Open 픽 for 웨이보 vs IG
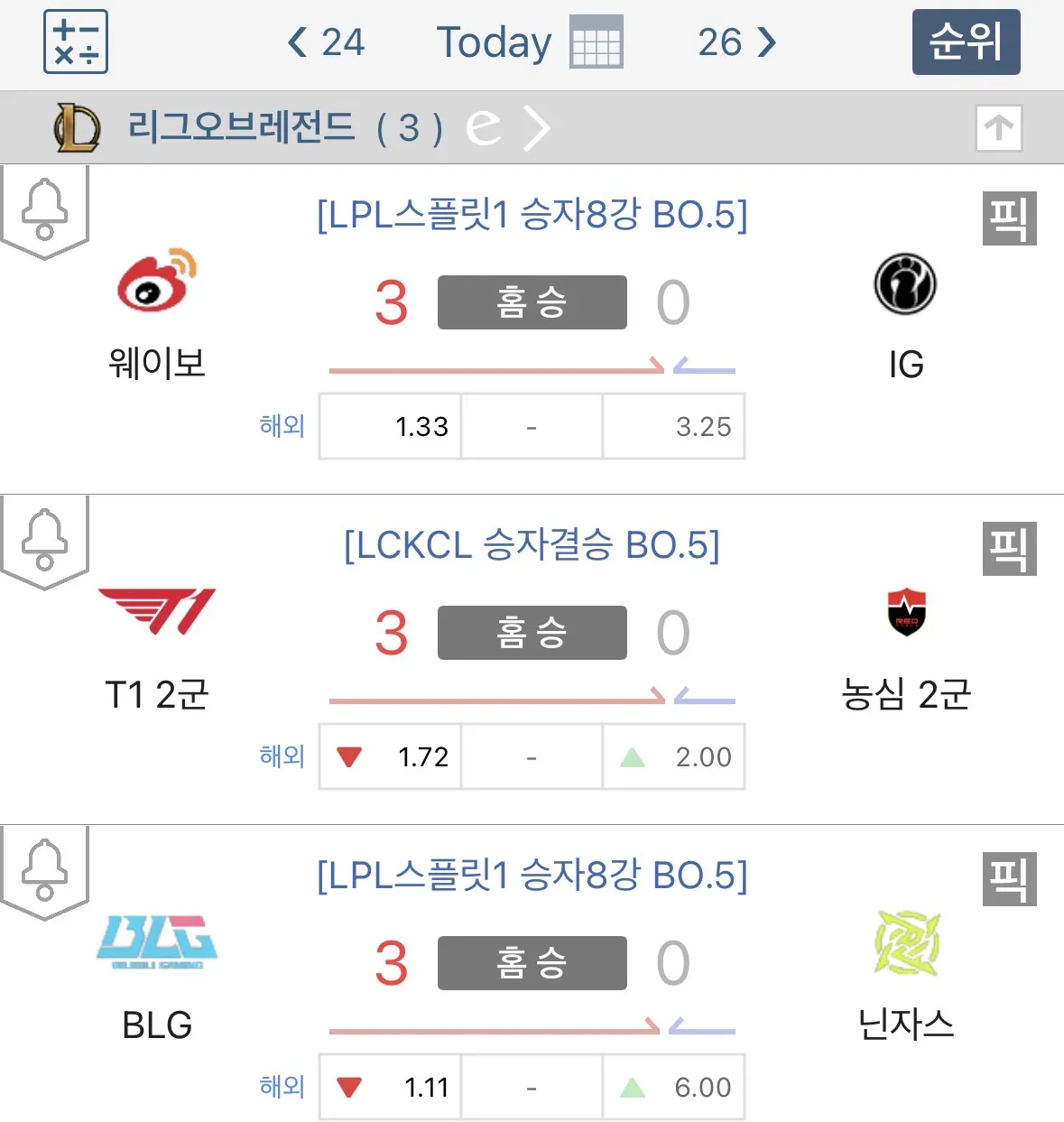This screenshot has width=1064, height=1122. [1009, 218]
